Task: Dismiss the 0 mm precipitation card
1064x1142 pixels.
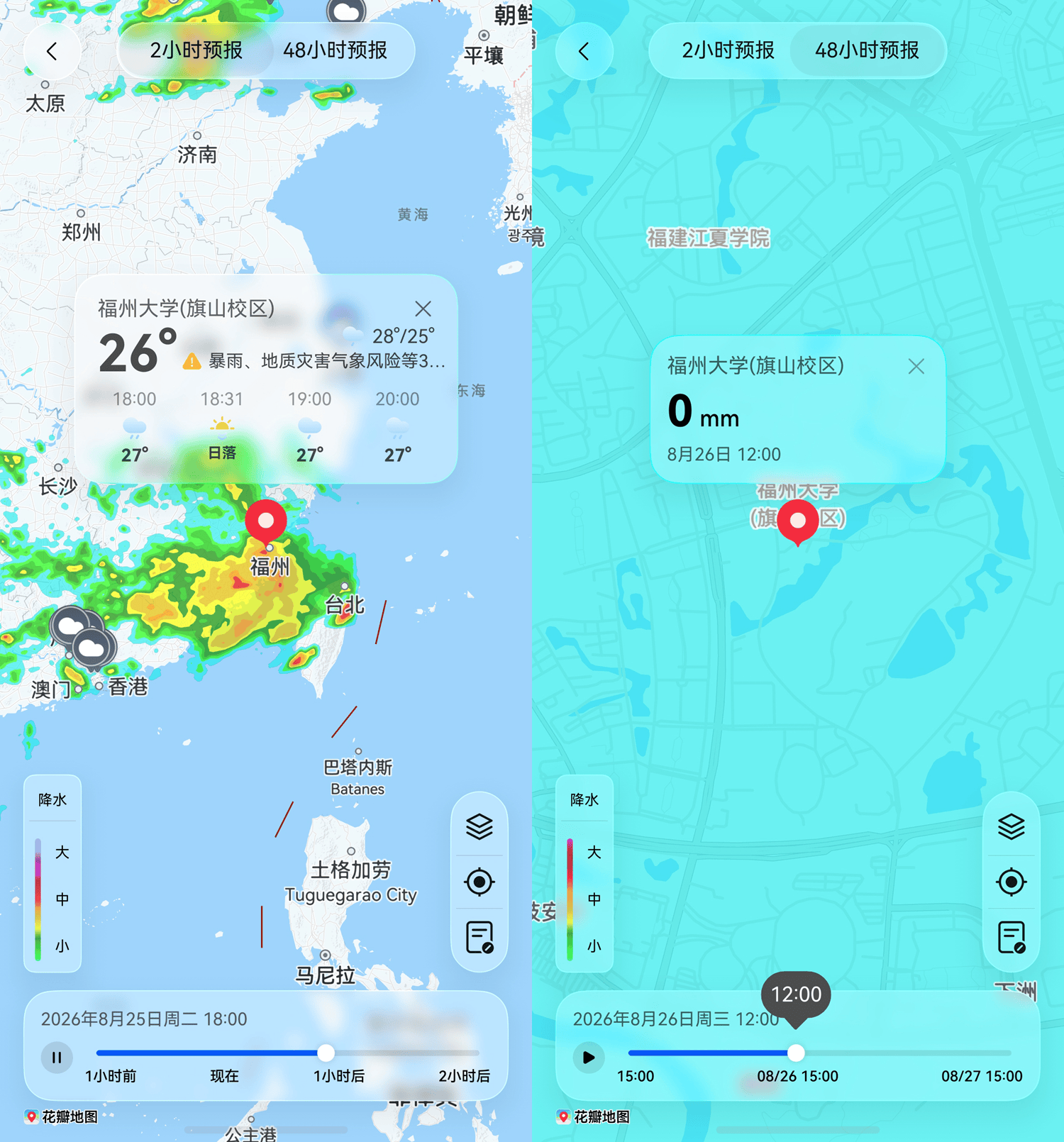Action: pos(916,366)
